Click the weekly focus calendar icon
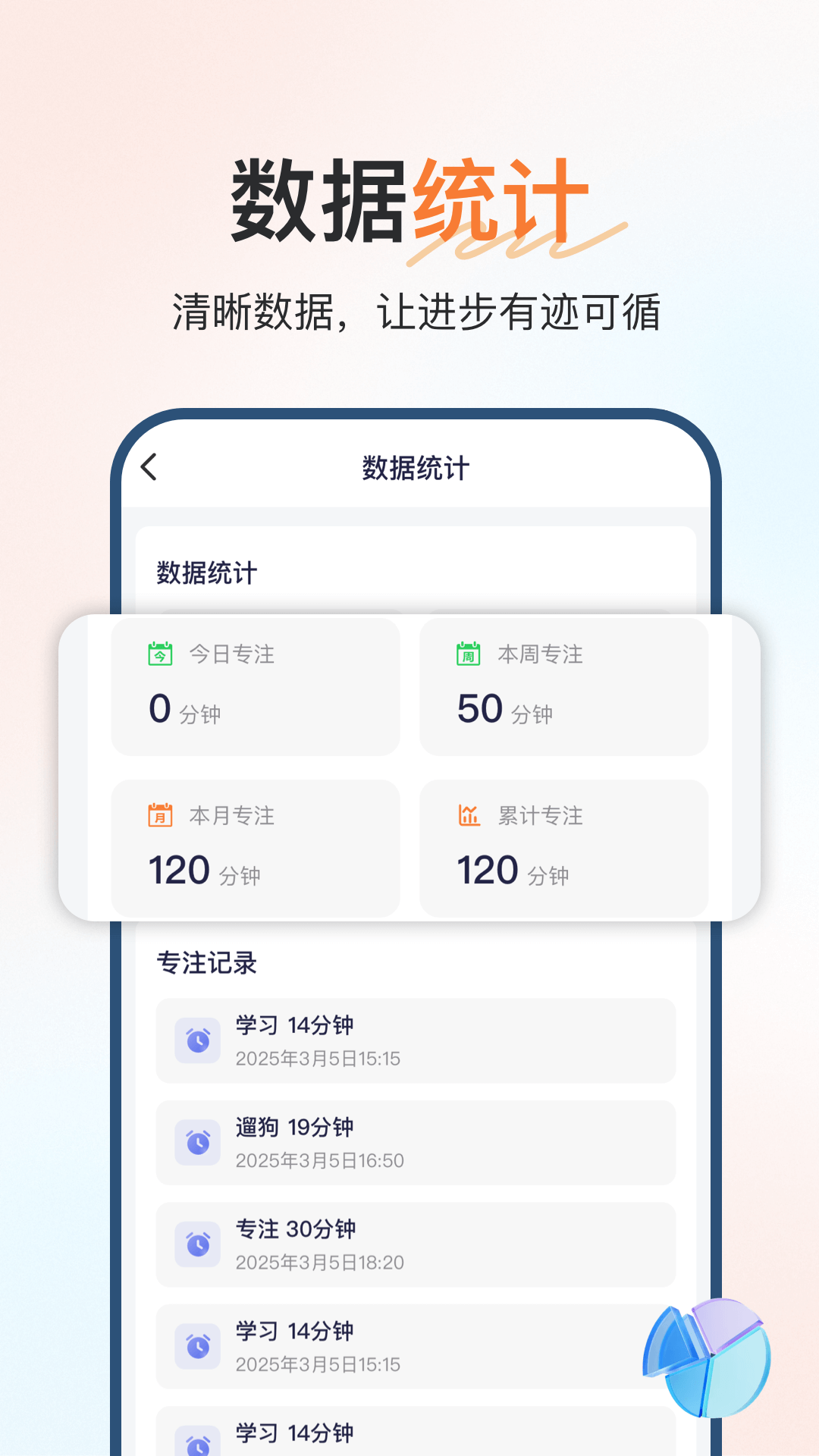Viewport: 819px width, 1456px height. [466, 654]
